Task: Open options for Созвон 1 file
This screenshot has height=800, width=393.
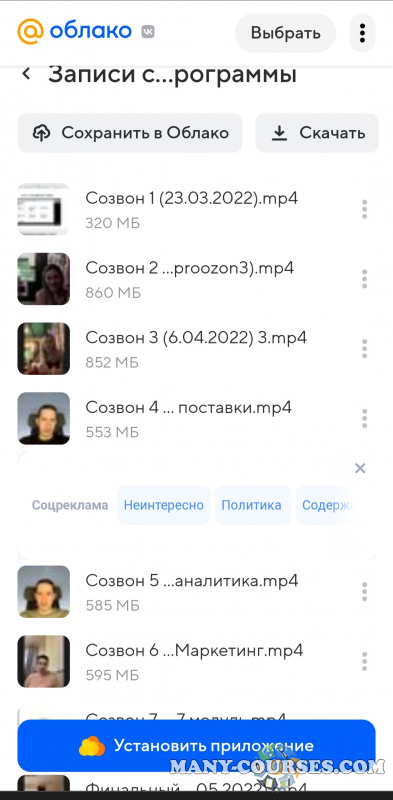Action: (364, 210)
